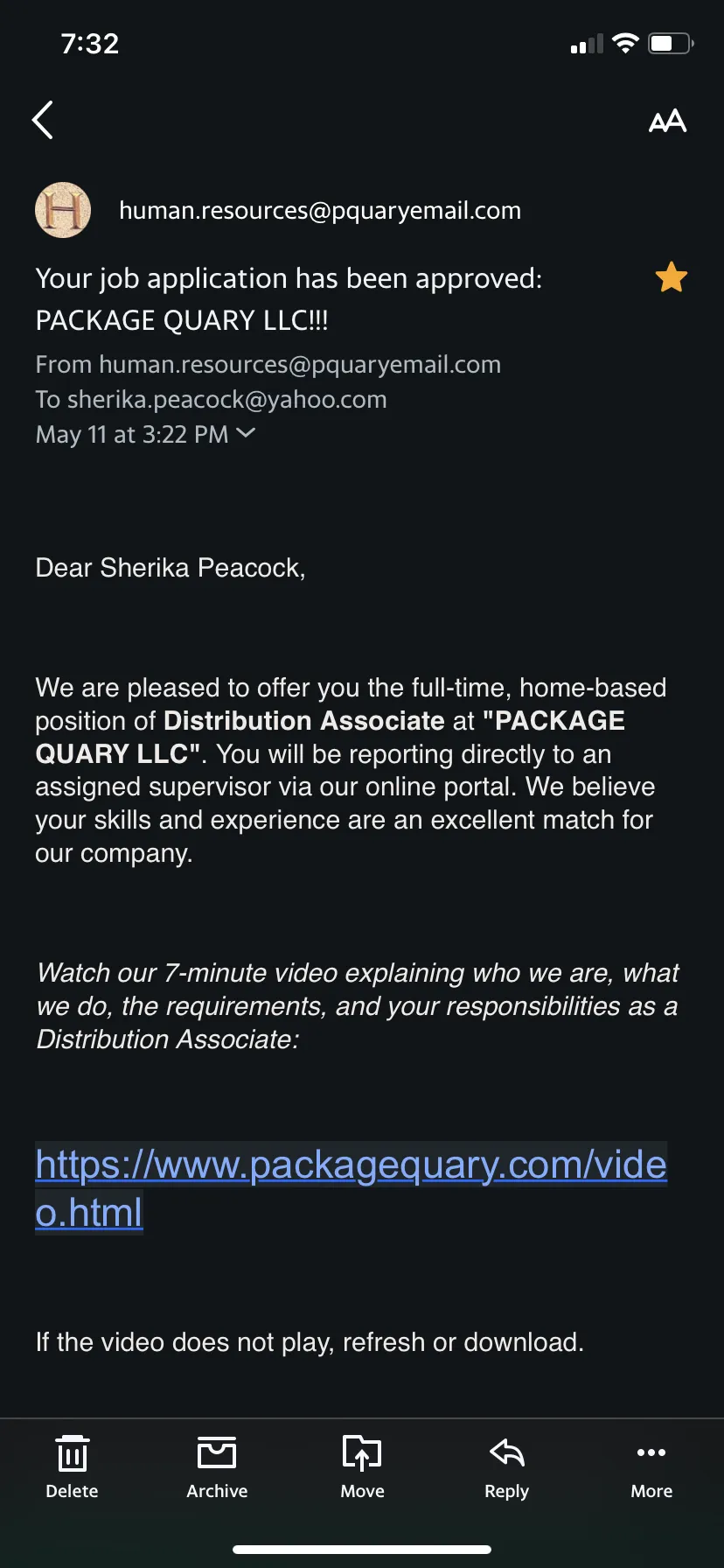Go back to the inbox

43,120
